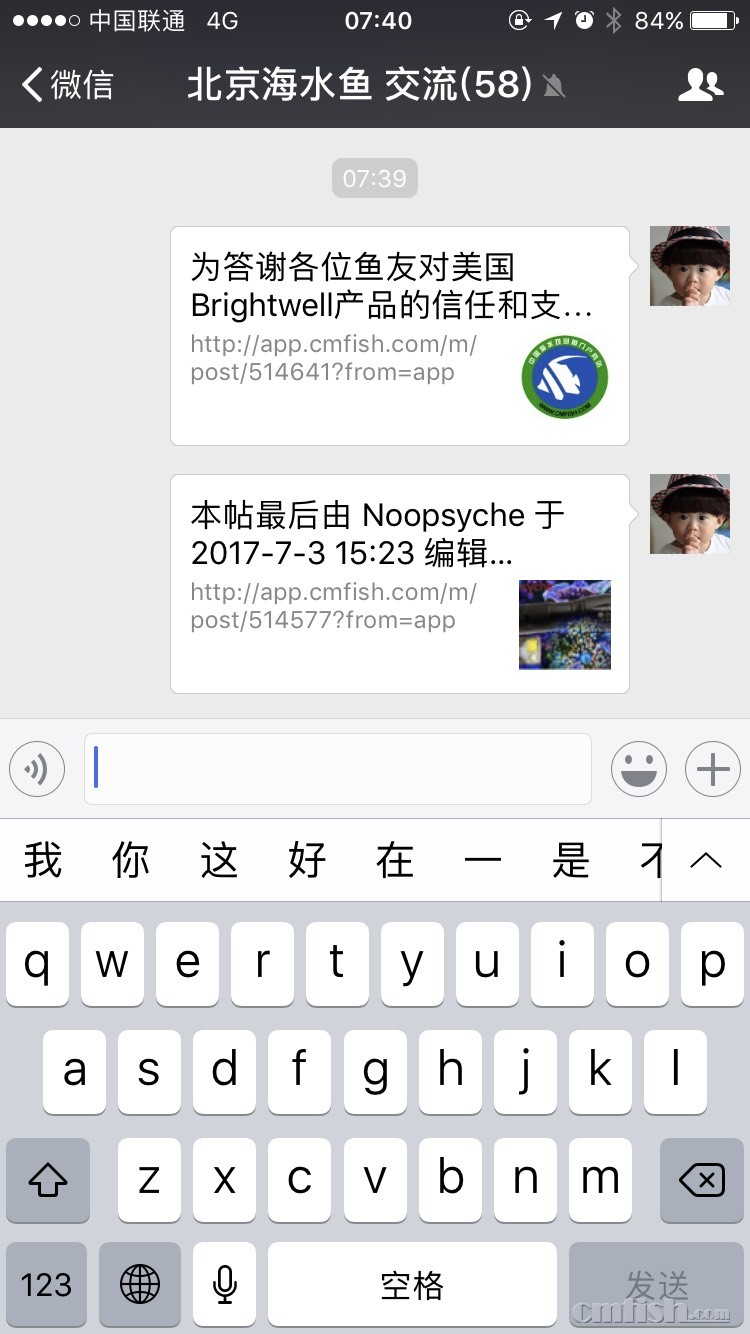Open the emoji sticker panel

(639, 769)
